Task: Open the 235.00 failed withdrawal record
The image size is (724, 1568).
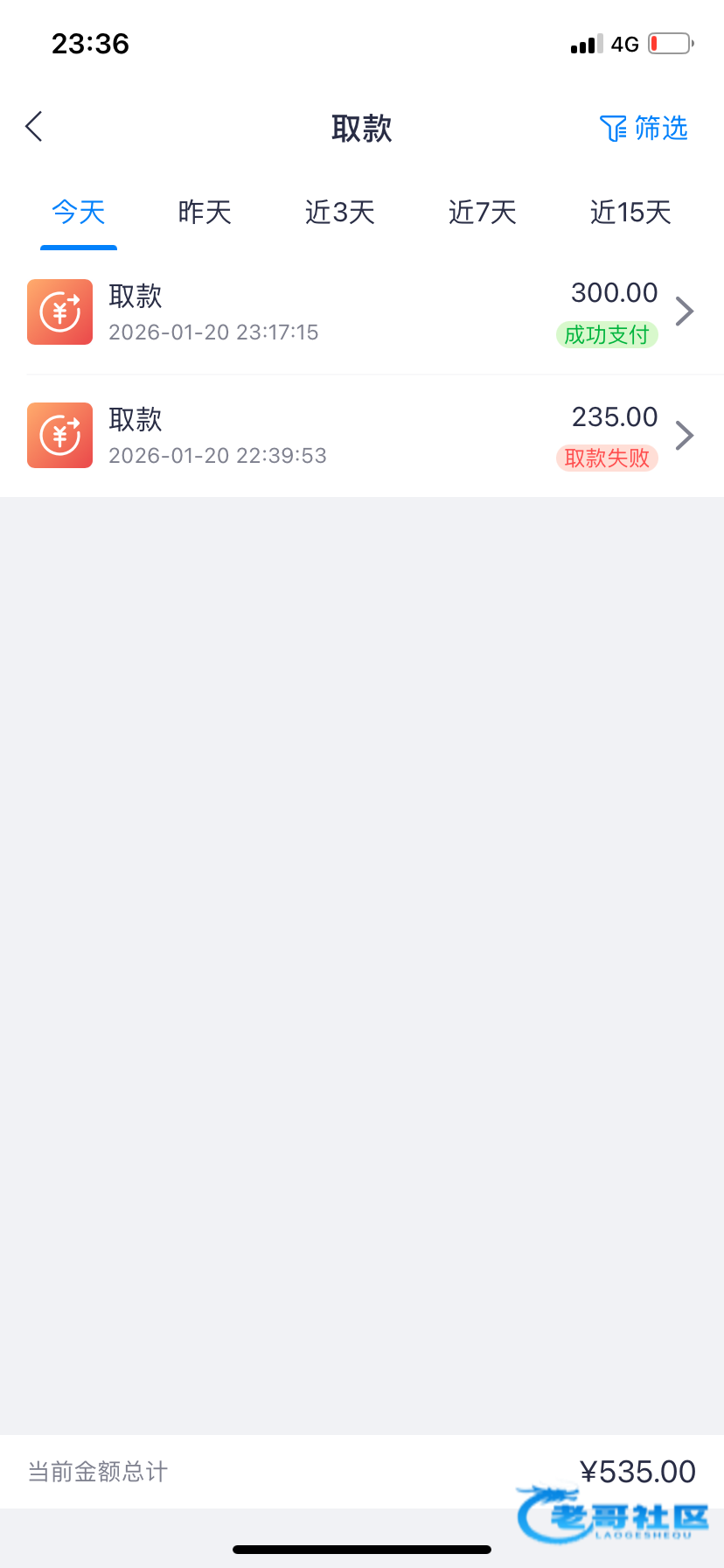Action: (362, 436)
